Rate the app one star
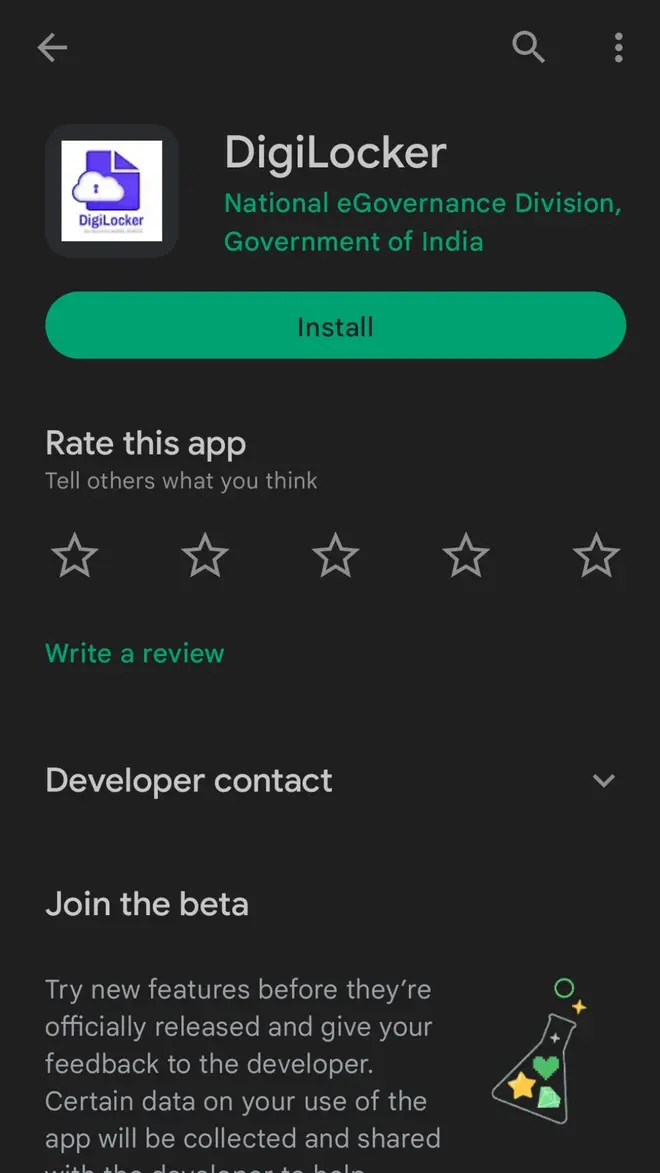Viewport: 660px width, 1173px height. coord(75,555)
